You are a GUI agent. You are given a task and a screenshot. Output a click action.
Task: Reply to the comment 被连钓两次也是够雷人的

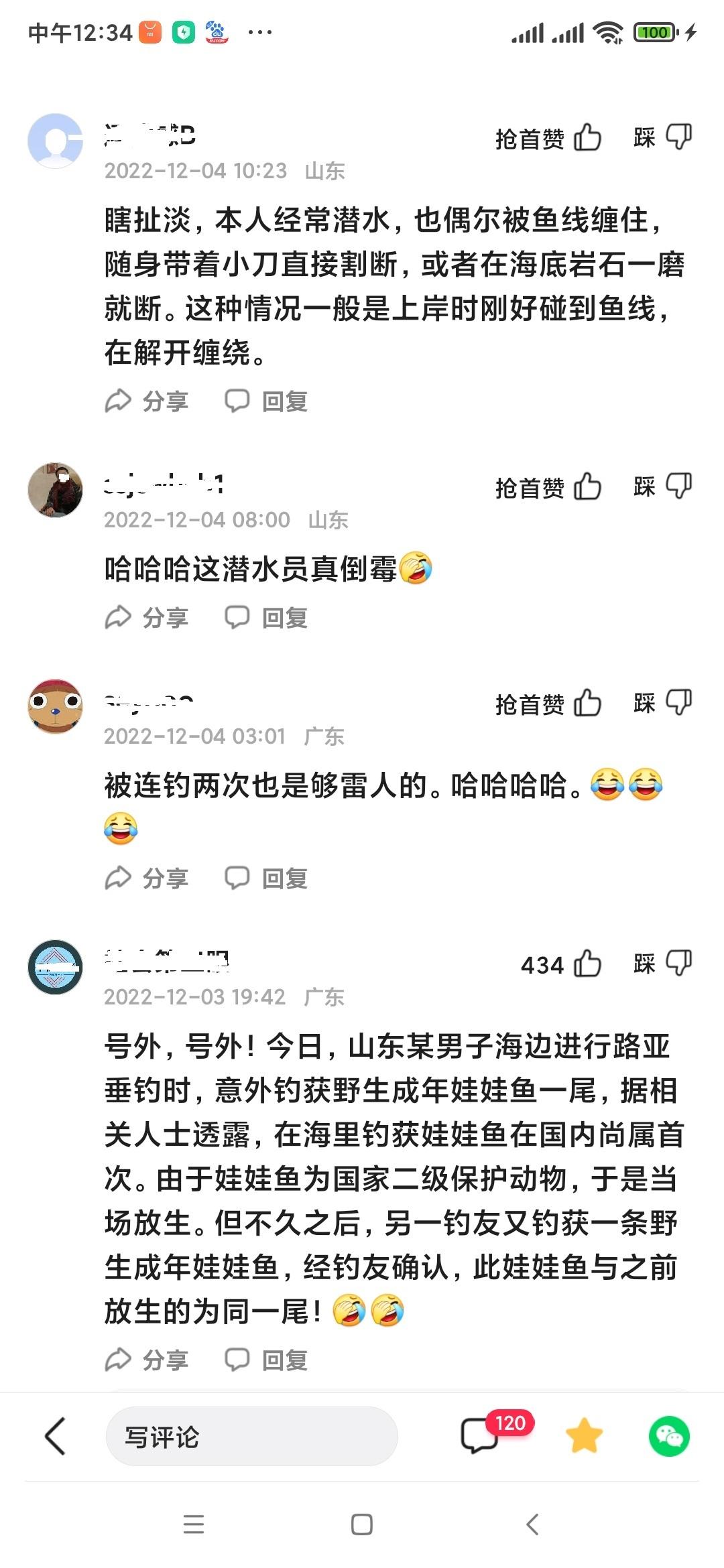[266, 878]
